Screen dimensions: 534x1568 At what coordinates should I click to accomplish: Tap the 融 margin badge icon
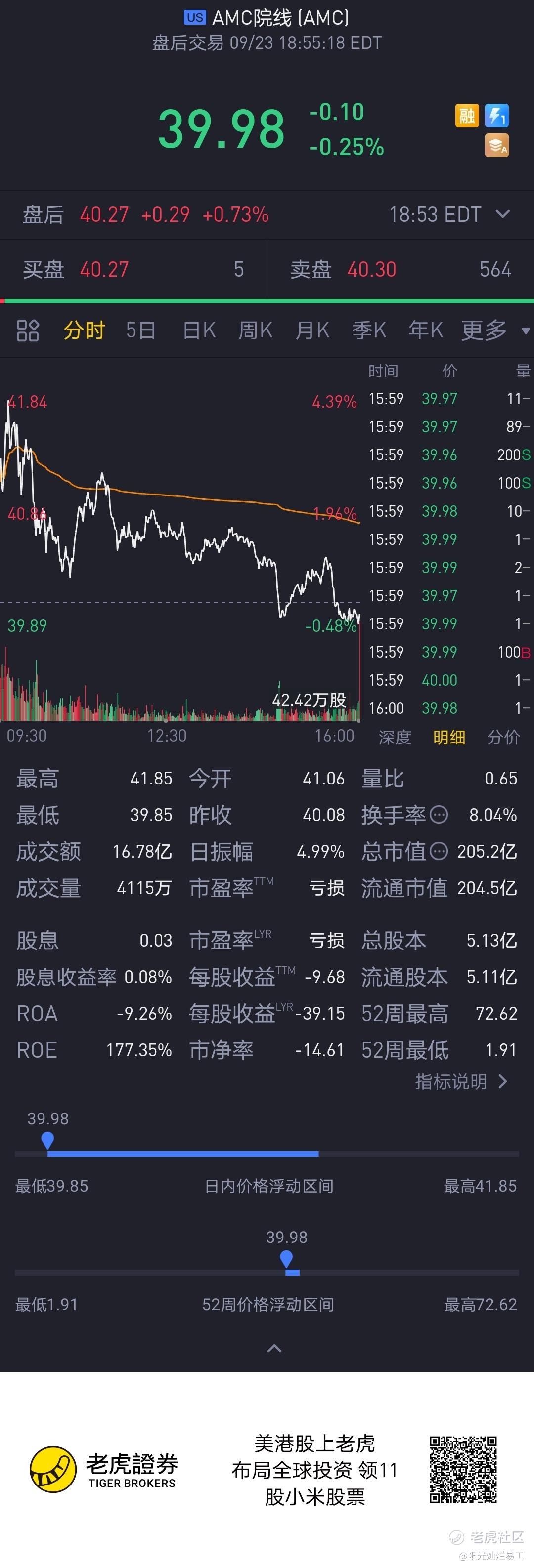click(x=467, y=116)
